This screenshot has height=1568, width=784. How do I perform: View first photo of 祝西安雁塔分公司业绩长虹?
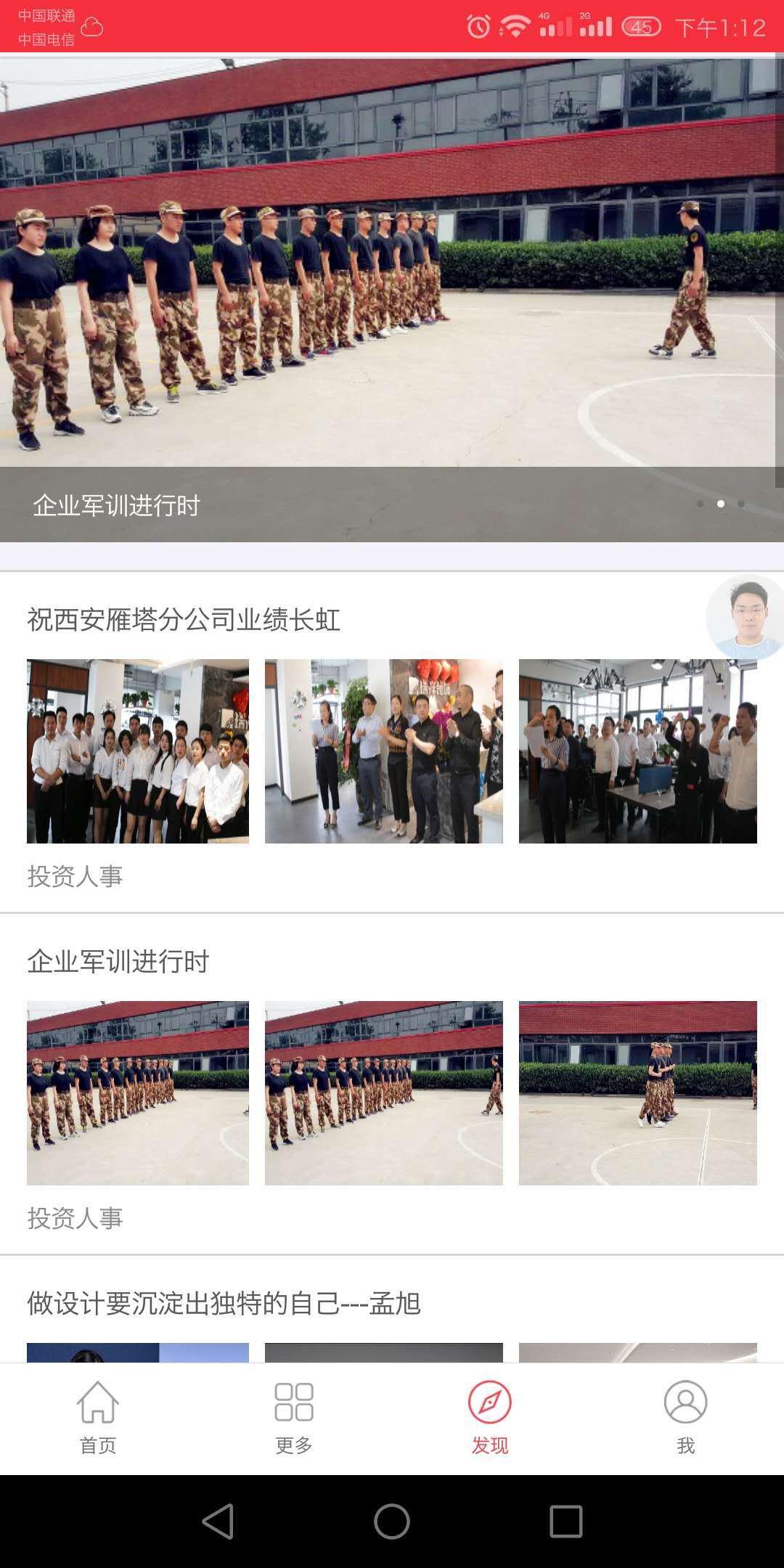[138, 751]
